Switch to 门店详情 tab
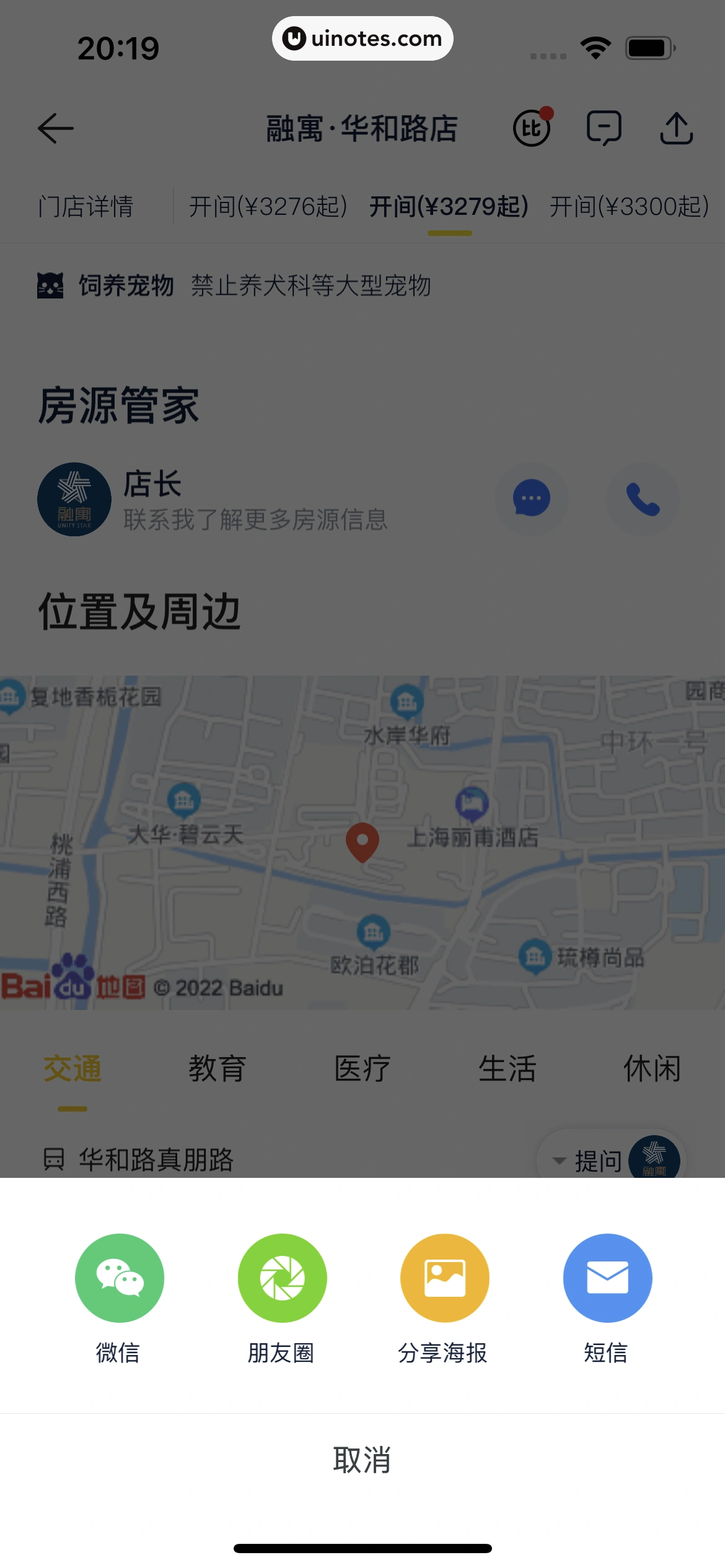Viewport: 725px width, 1568px height. coord(86,207)
